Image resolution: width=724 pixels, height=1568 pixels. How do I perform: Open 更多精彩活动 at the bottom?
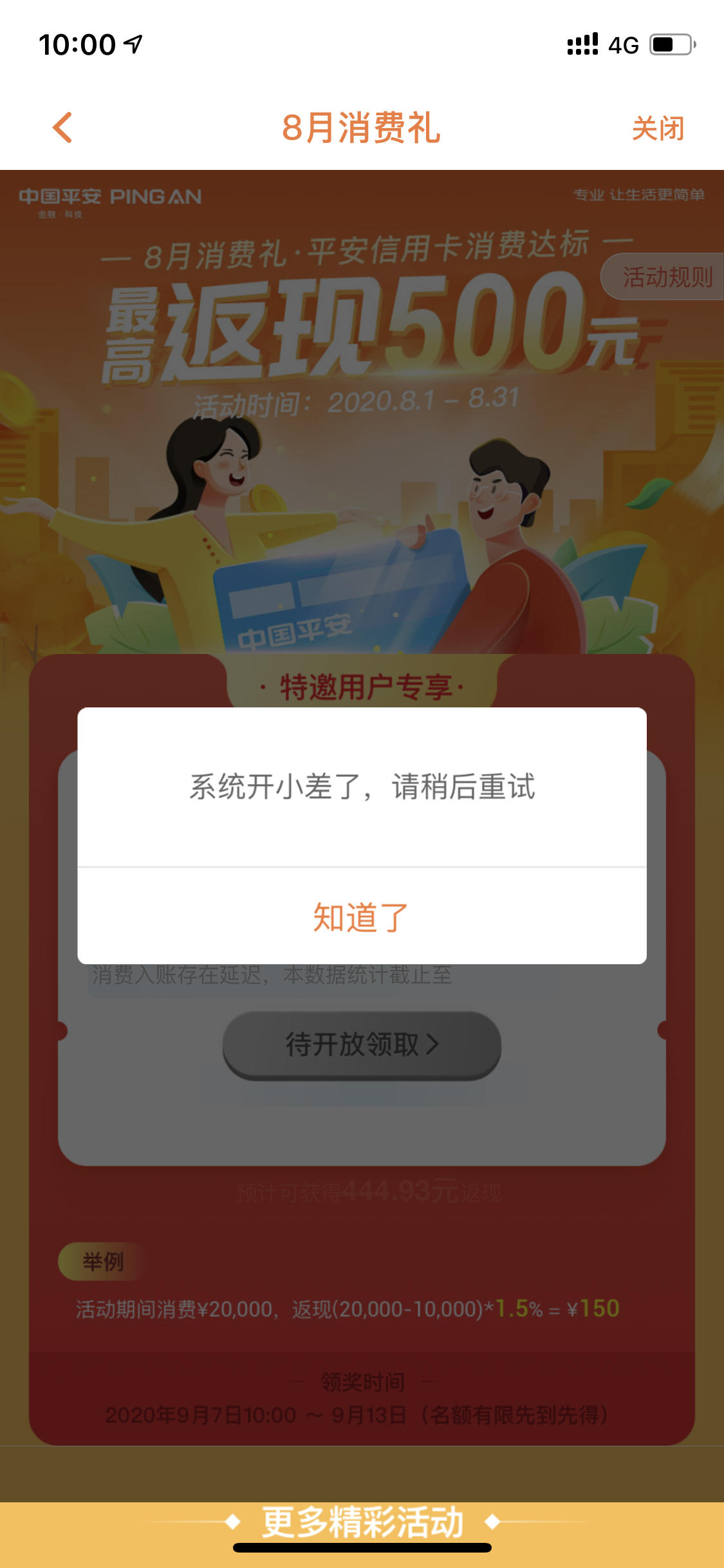point(362,1523)
